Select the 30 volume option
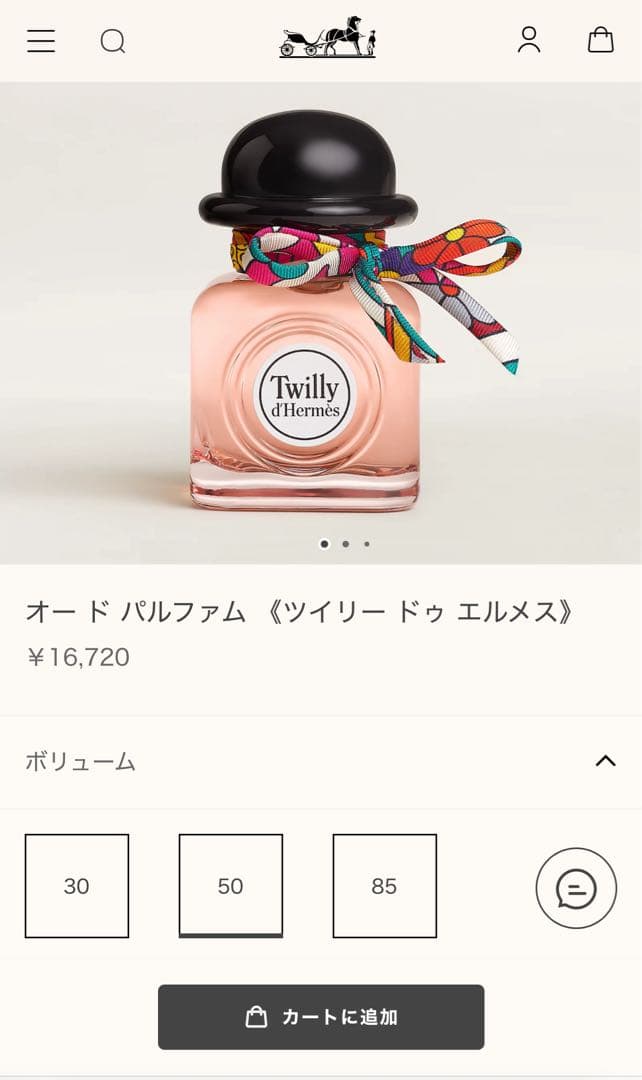Viewport: 642px width, 1080px height. (x=77, y=886)
